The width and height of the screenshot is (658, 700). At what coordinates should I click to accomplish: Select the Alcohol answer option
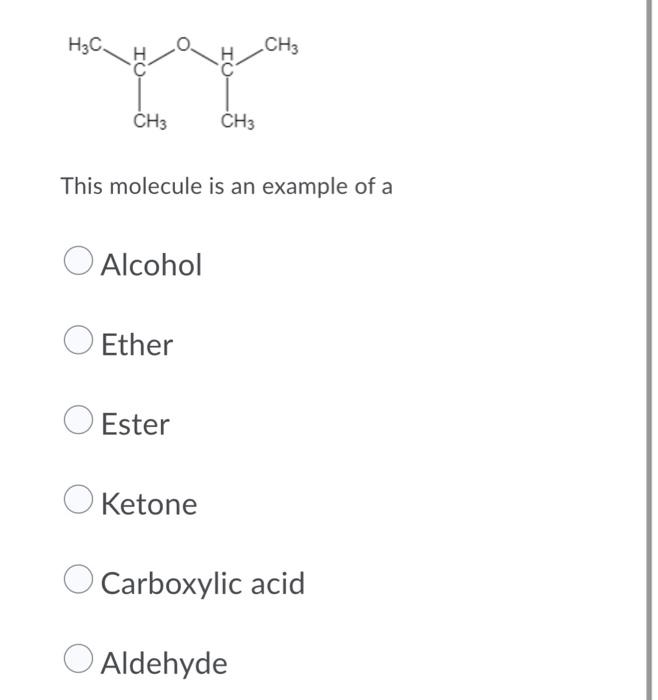pyautogui.click(x=79, y=263)
